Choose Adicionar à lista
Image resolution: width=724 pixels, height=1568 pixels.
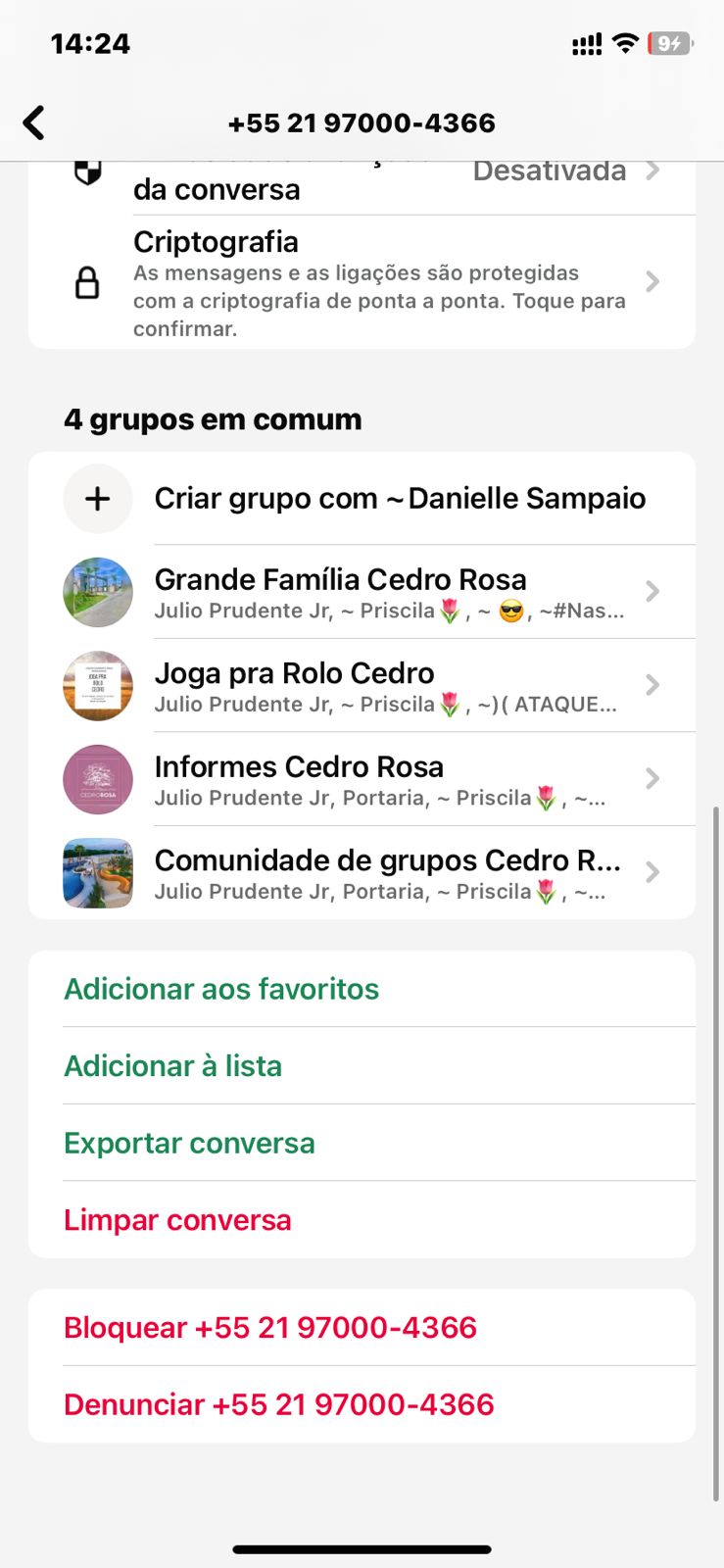pyautogui.click(x=173, y=1066)
